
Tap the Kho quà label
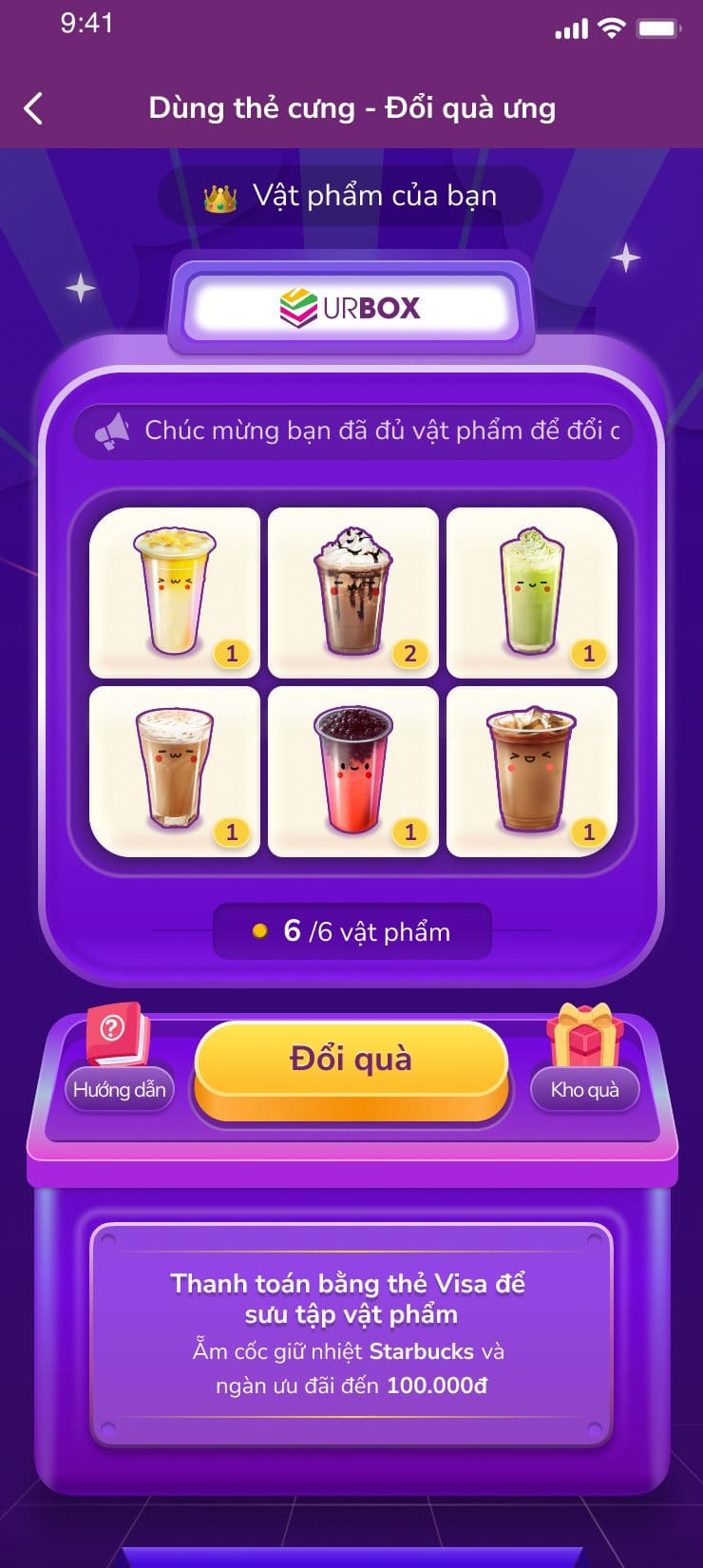(x=584, y=1090)
